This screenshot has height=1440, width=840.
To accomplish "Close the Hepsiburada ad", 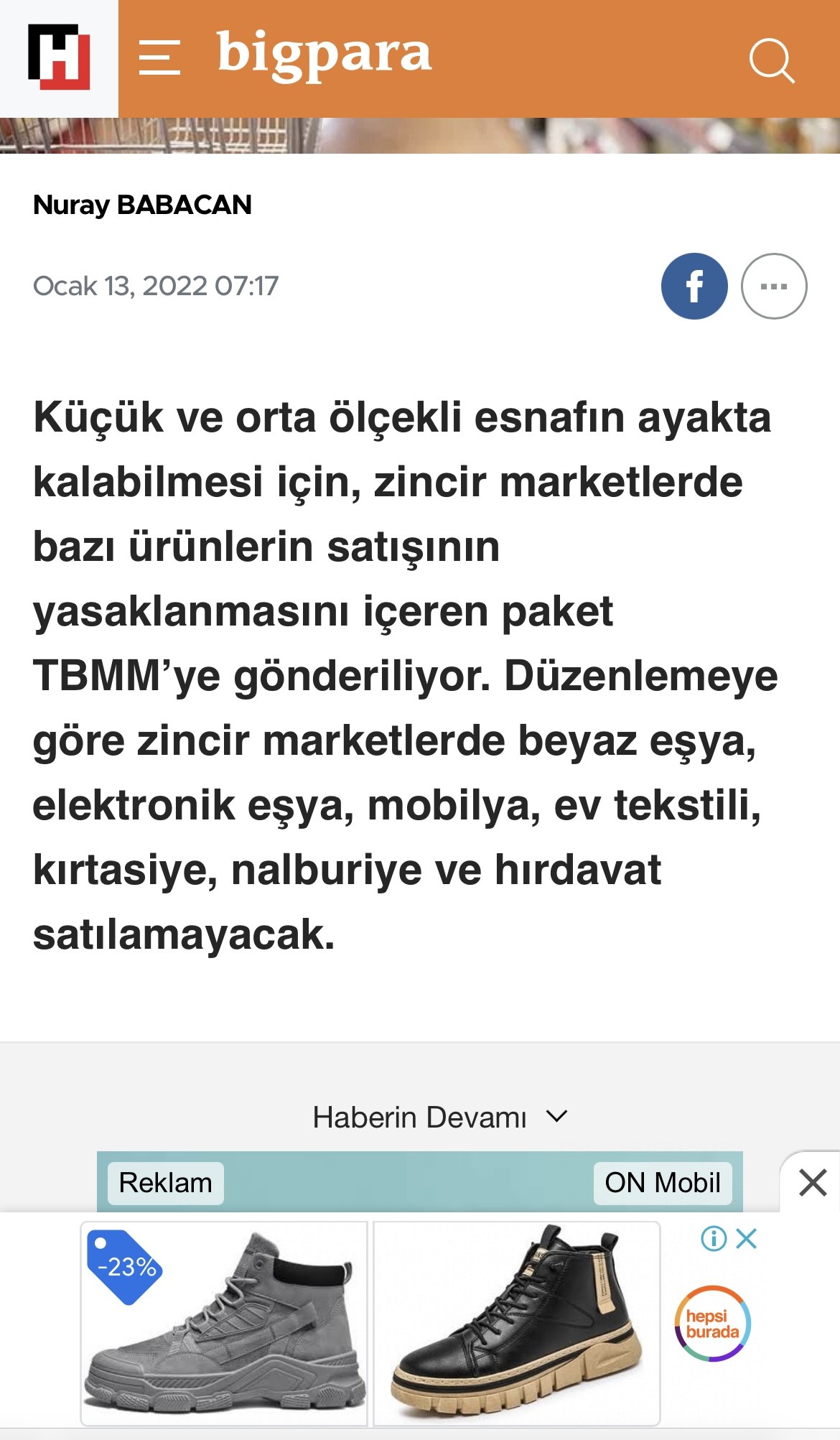I will pyautogui.click(x=747, y=1239).
